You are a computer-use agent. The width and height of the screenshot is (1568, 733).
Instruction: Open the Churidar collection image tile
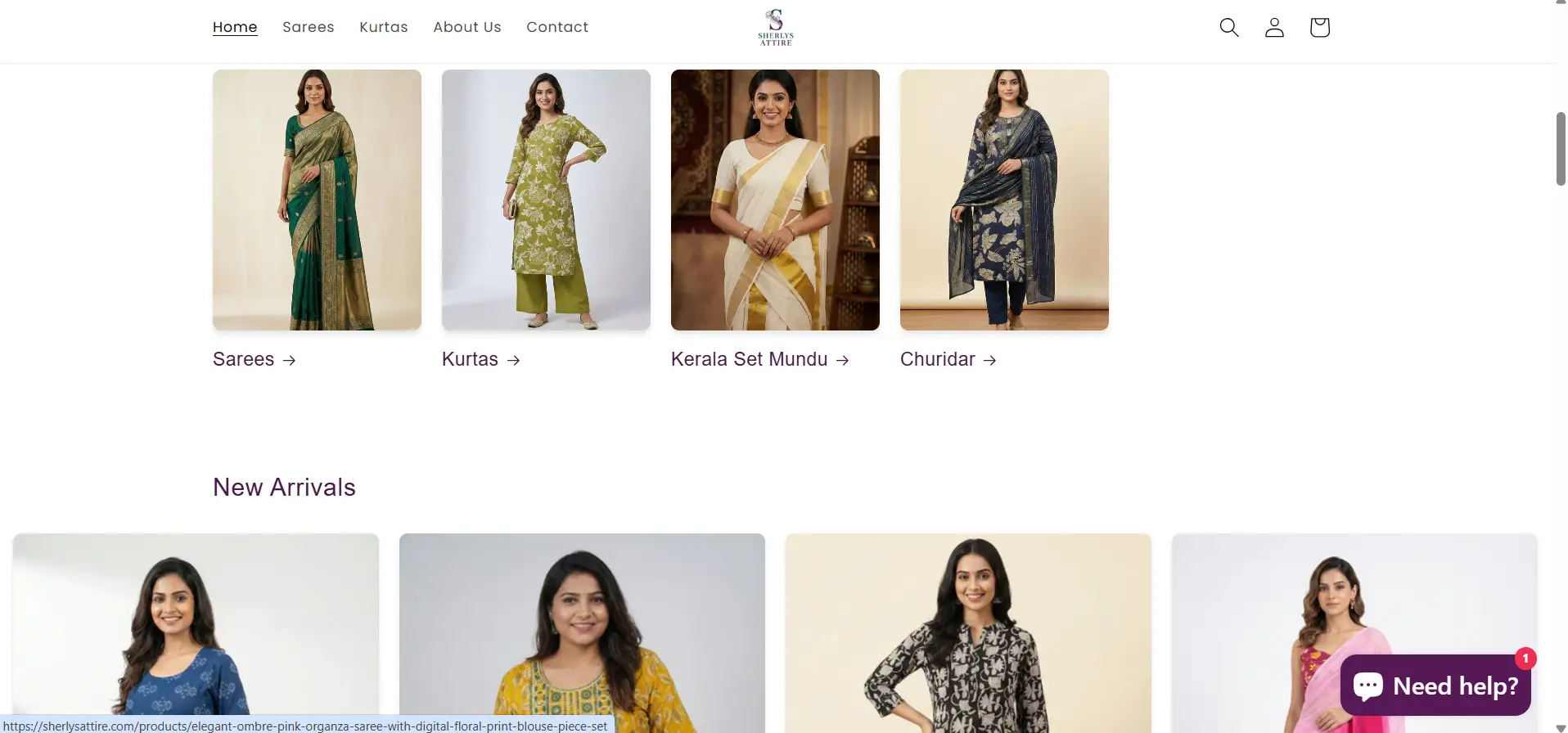click(1004, 200)
